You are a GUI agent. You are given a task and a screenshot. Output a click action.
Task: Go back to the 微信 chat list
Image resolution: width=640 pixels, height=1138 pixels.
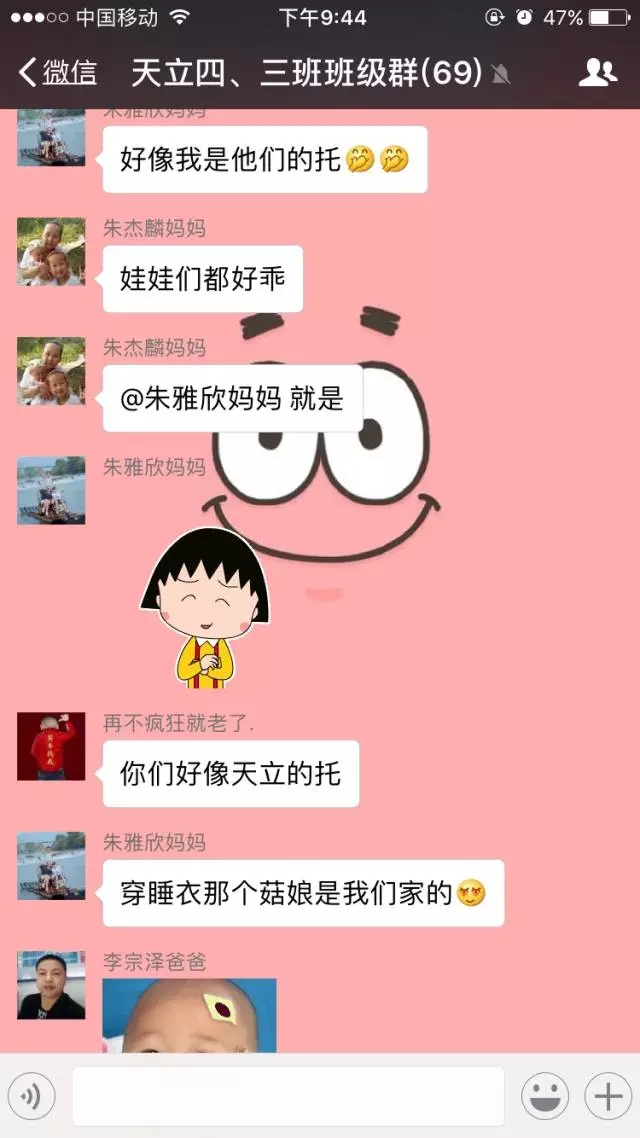(x=58, y=72)
